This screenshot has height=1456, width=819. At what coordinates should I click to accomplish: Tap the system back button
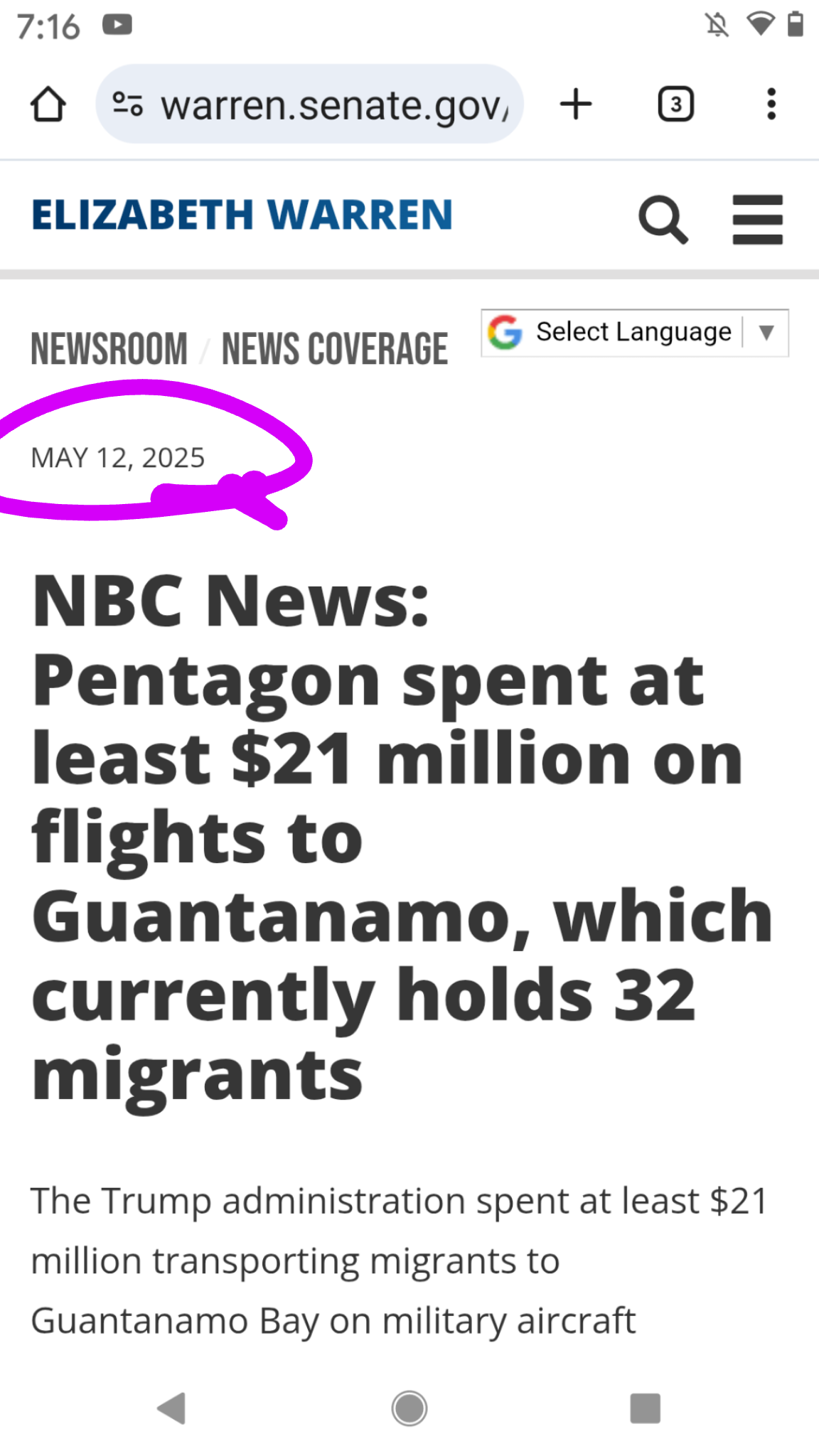click(x=171, y=1408)
